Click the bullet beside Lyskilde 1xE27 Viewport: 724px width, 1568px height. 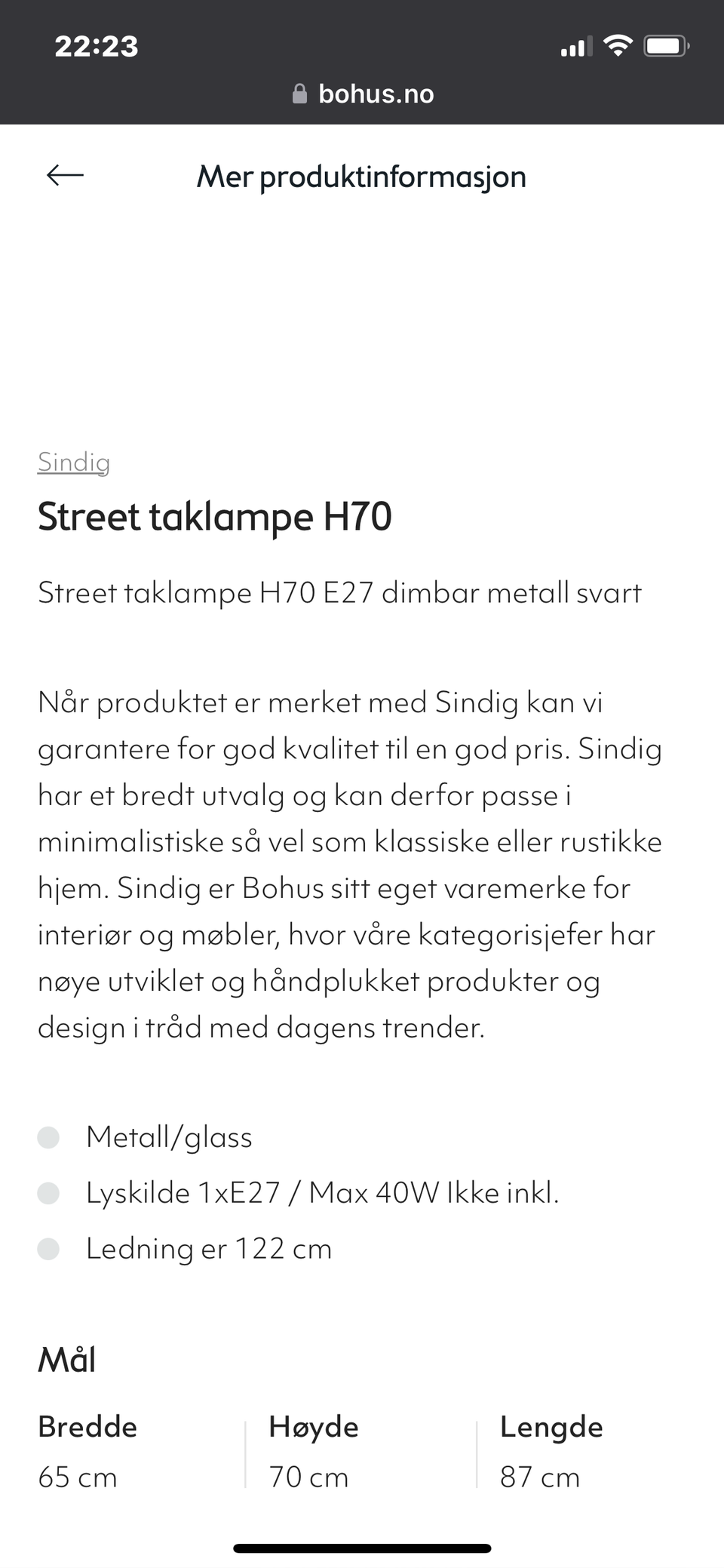coord(50,1192)
